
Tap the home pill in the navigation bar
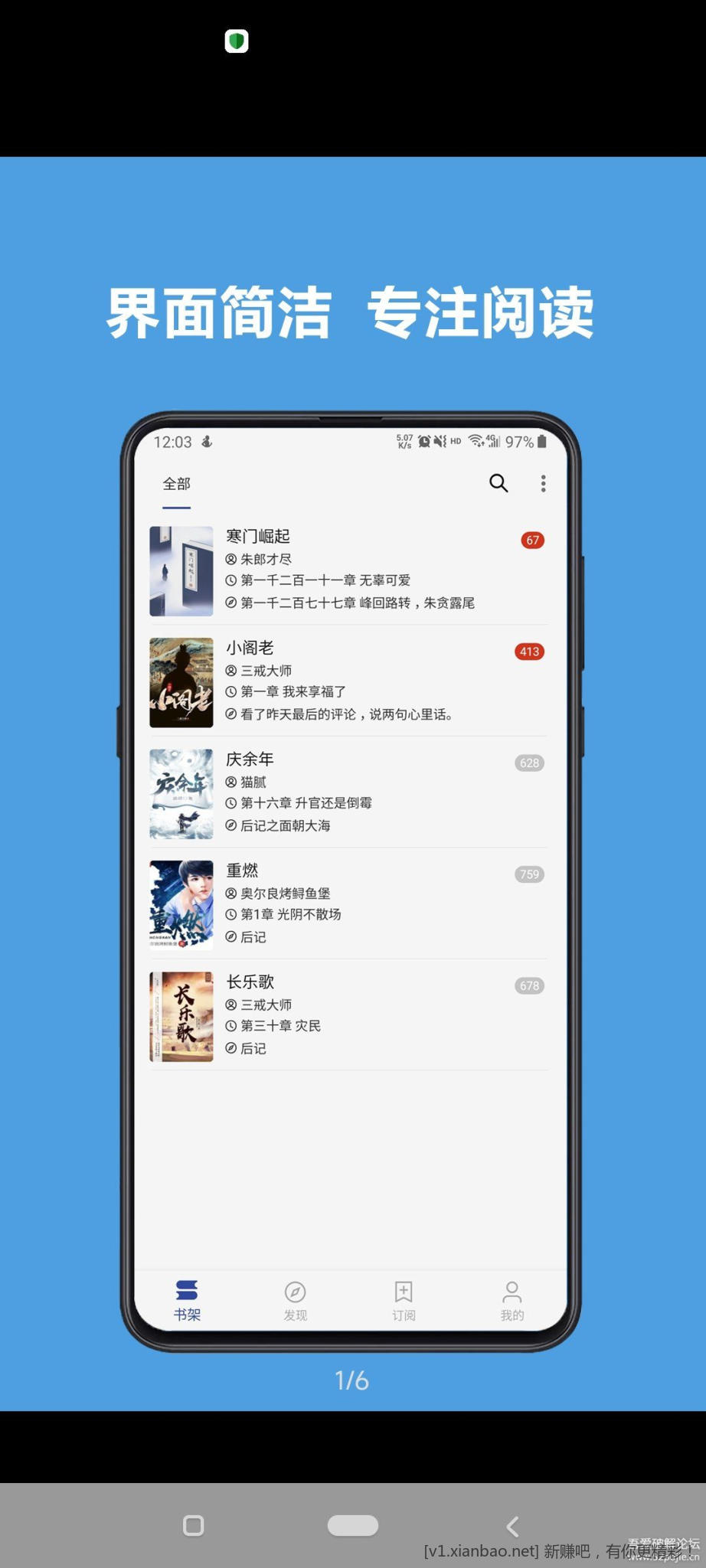coord(352,1525)
